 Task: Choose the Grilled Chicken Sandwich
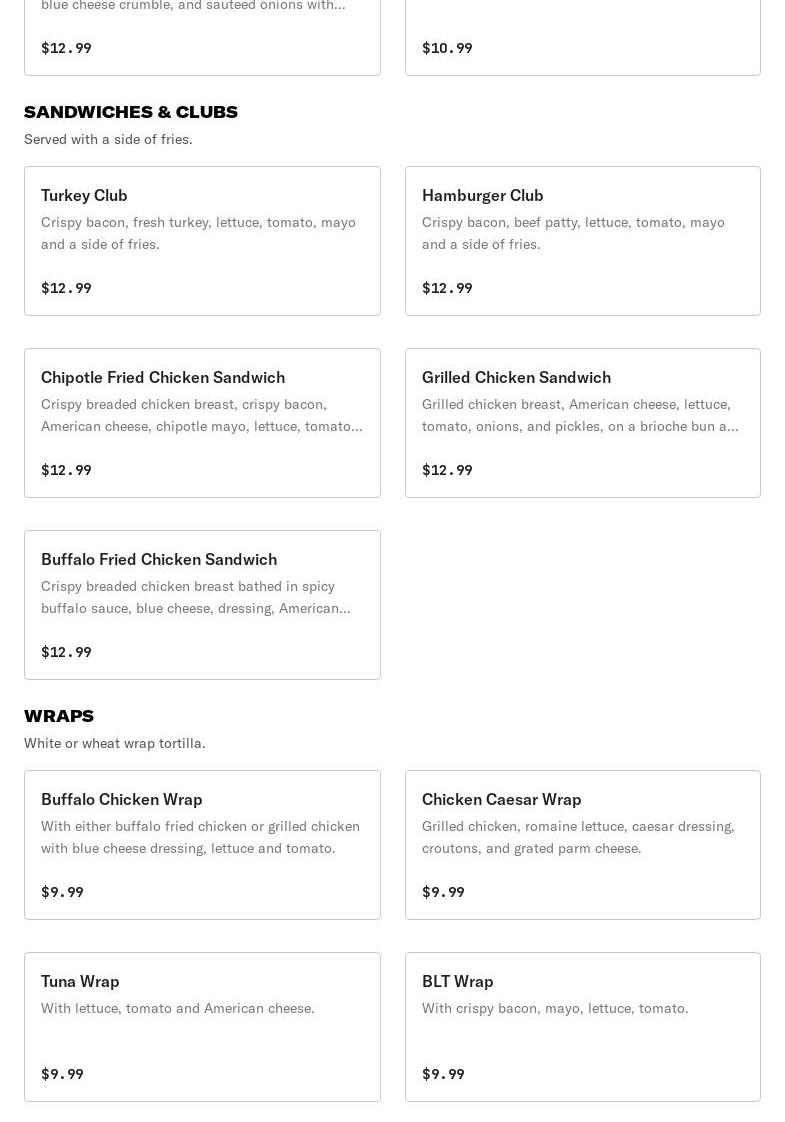pyautogui.click(x=582, y=422)
